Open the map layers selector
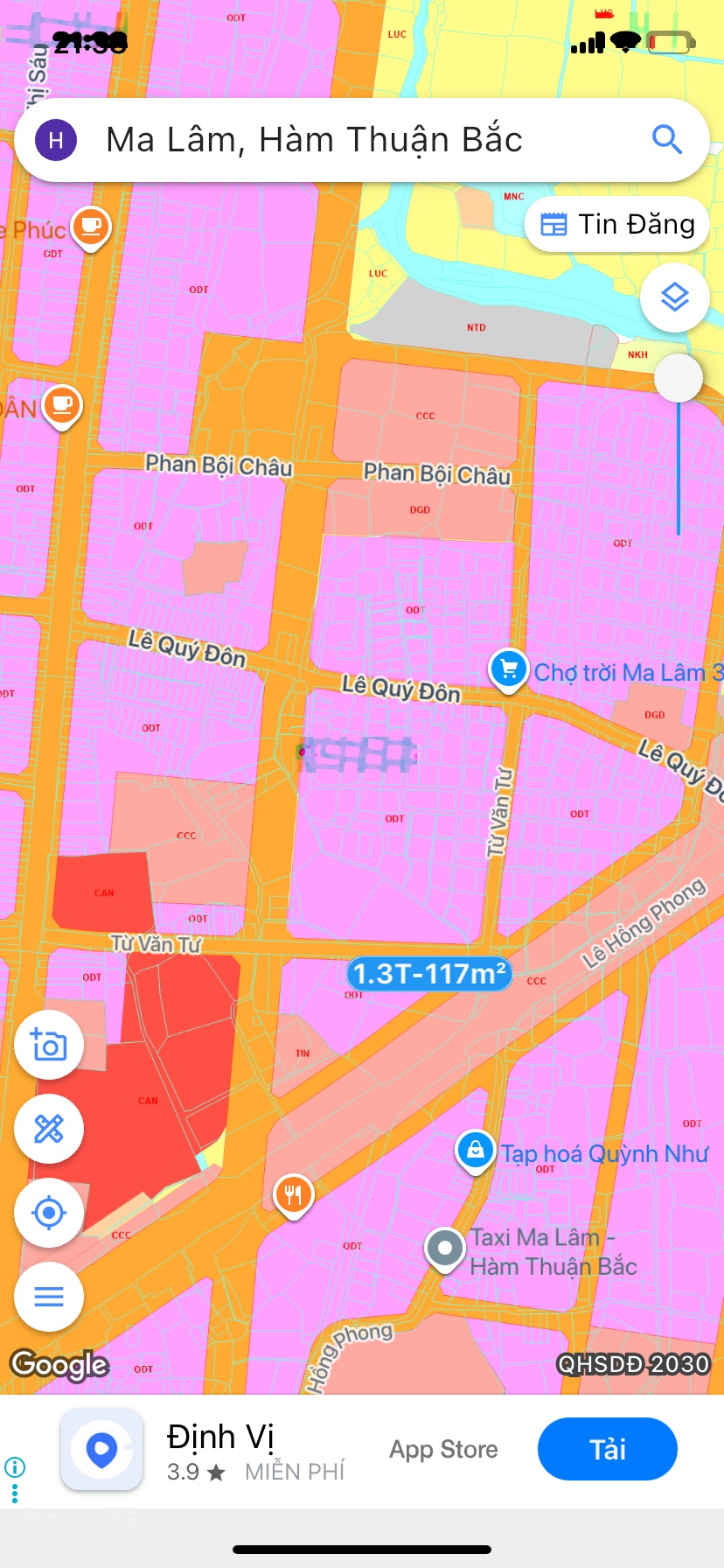The width and height of the screenshot is (724, 1568). (x=674, y=297)
